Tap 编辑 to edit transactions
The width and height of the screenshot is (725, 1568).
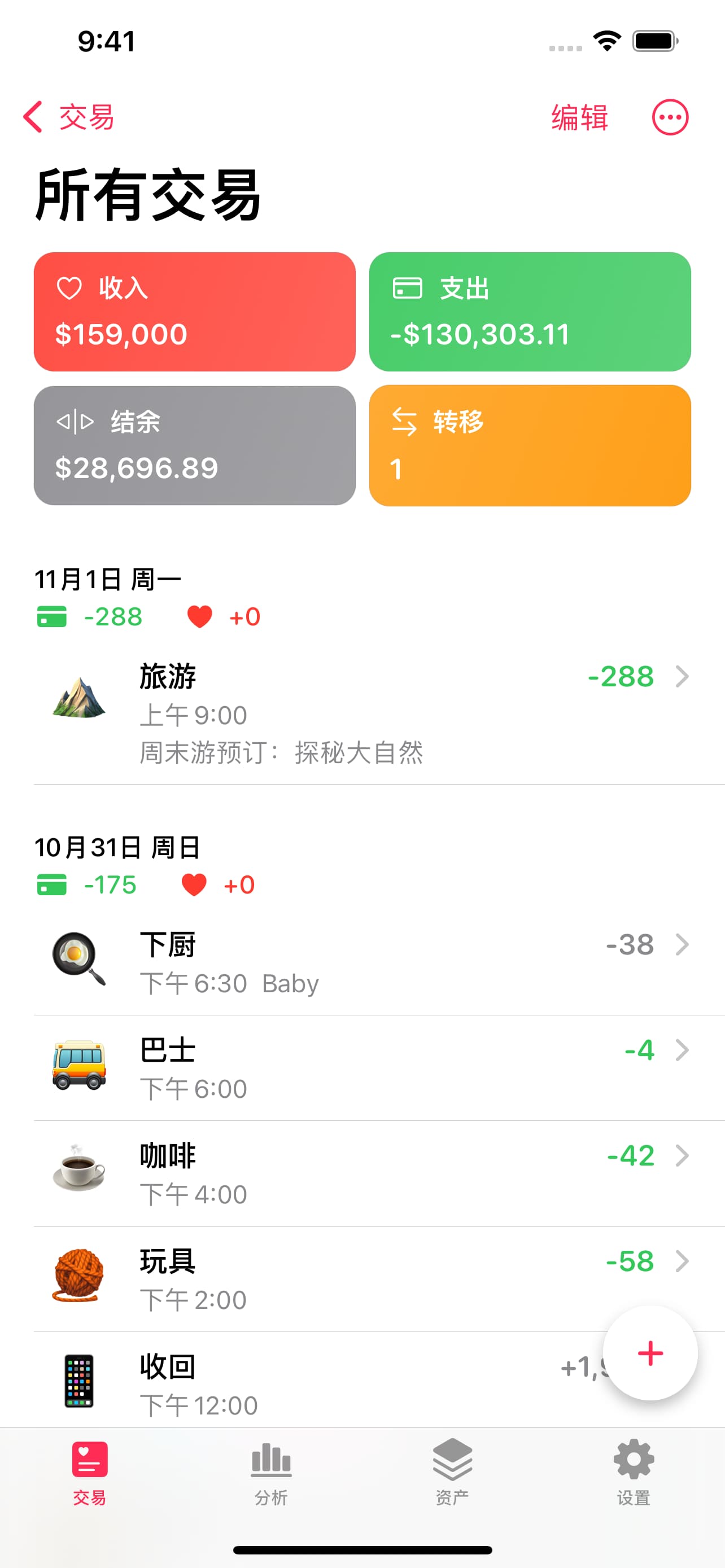[579, 117]
